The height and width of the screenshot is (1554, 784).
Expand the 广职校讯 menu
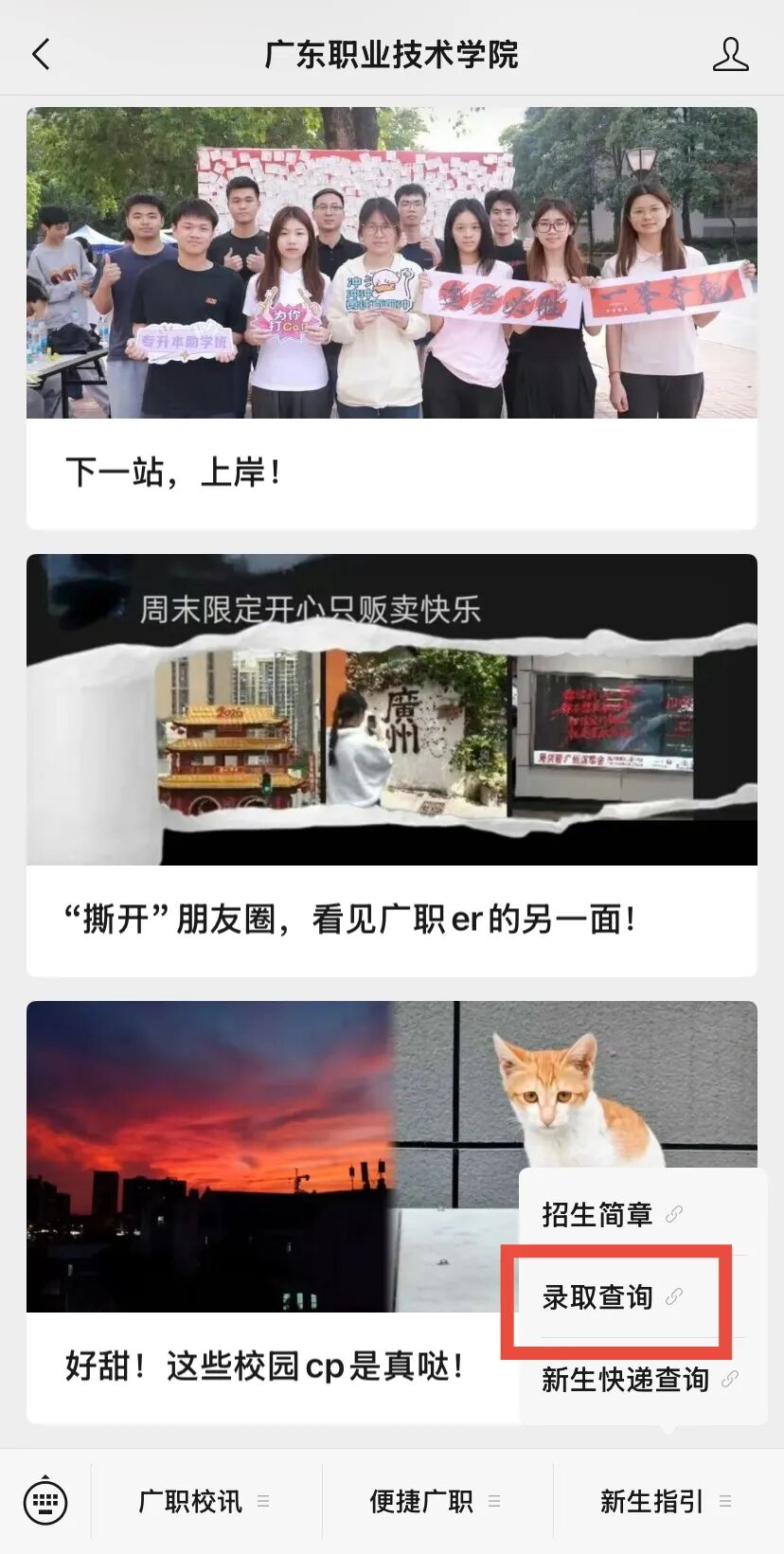(x=205, y=1501)
